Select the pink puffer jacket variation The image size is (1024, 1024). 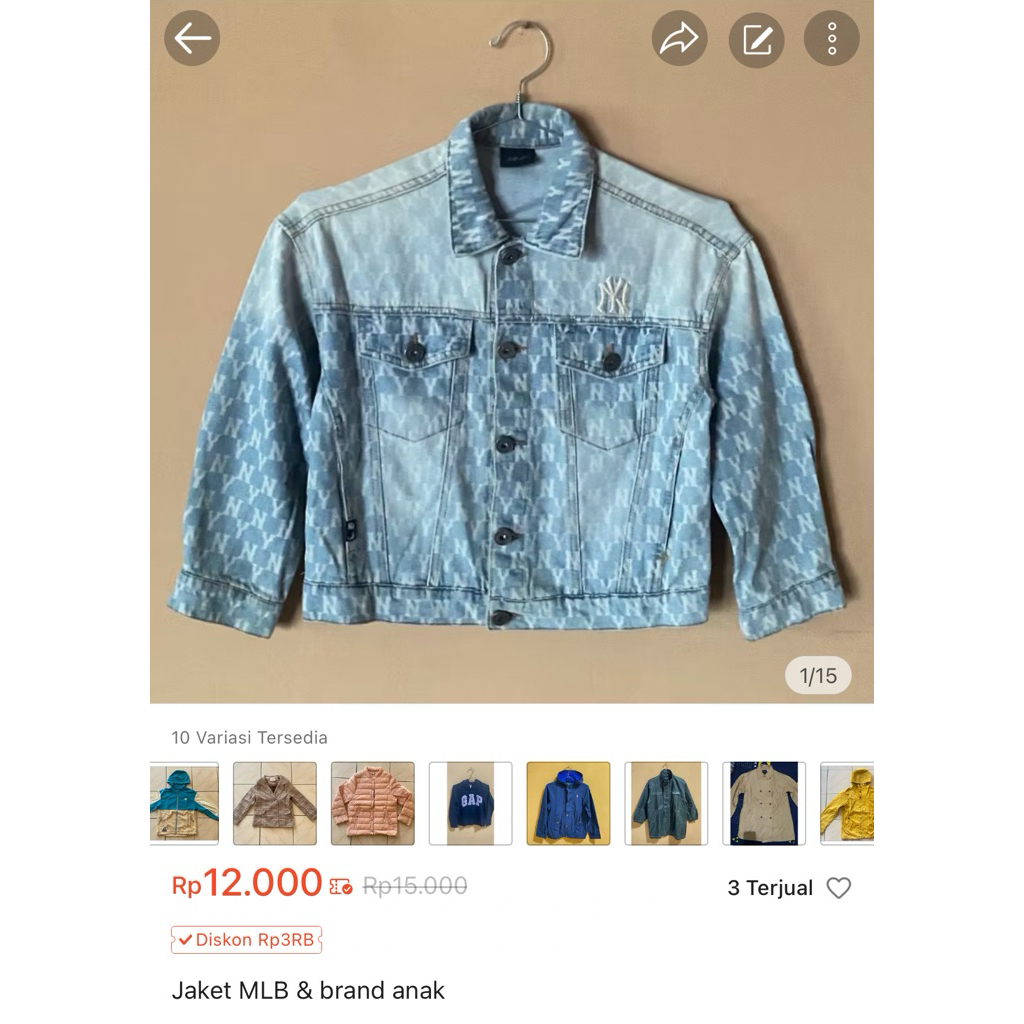click(x=372, y=803)
